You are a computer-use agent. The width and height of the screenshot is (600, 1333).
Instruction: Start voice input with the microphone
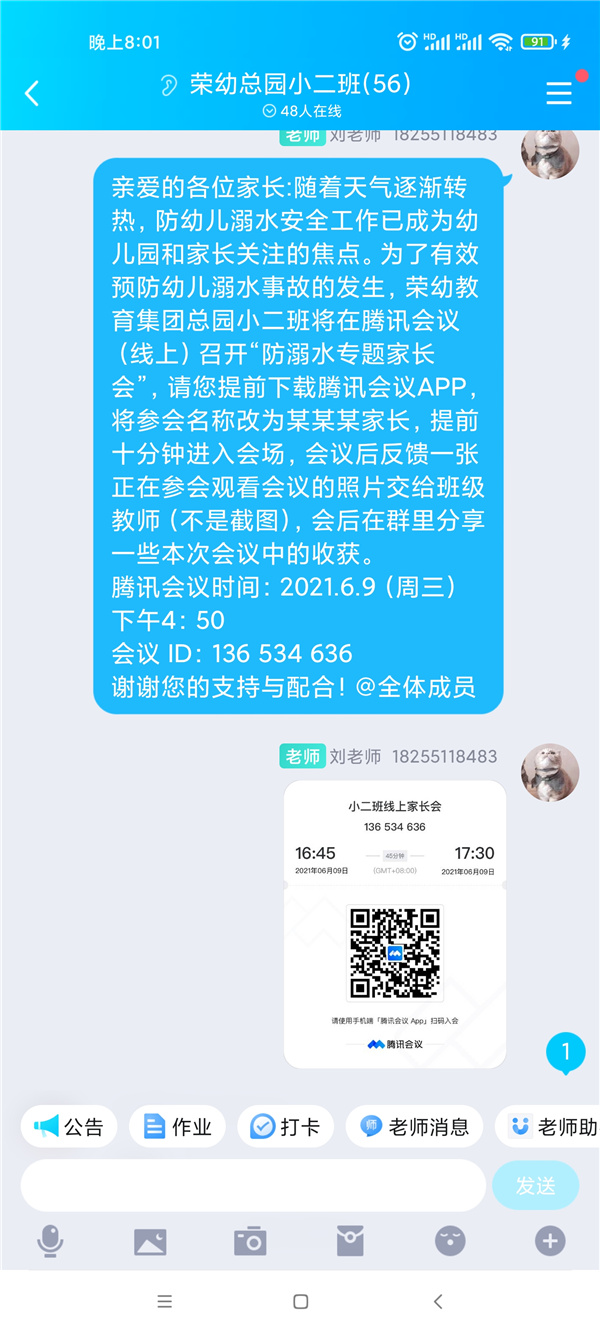pos(50,1241)
